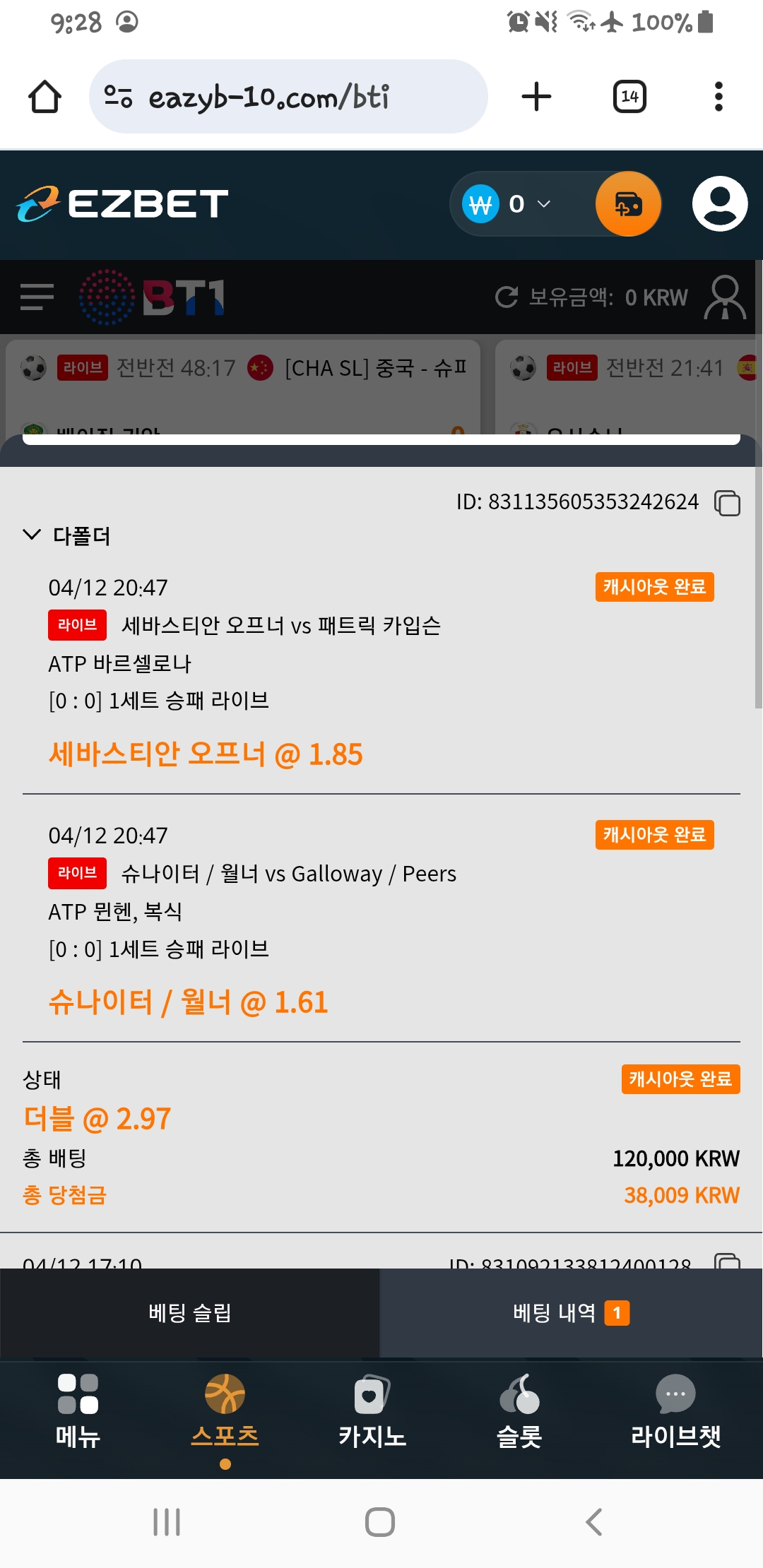Open the orange wallet deposit button
This screenshot has height=1568, width=763.
coord(628,204)
